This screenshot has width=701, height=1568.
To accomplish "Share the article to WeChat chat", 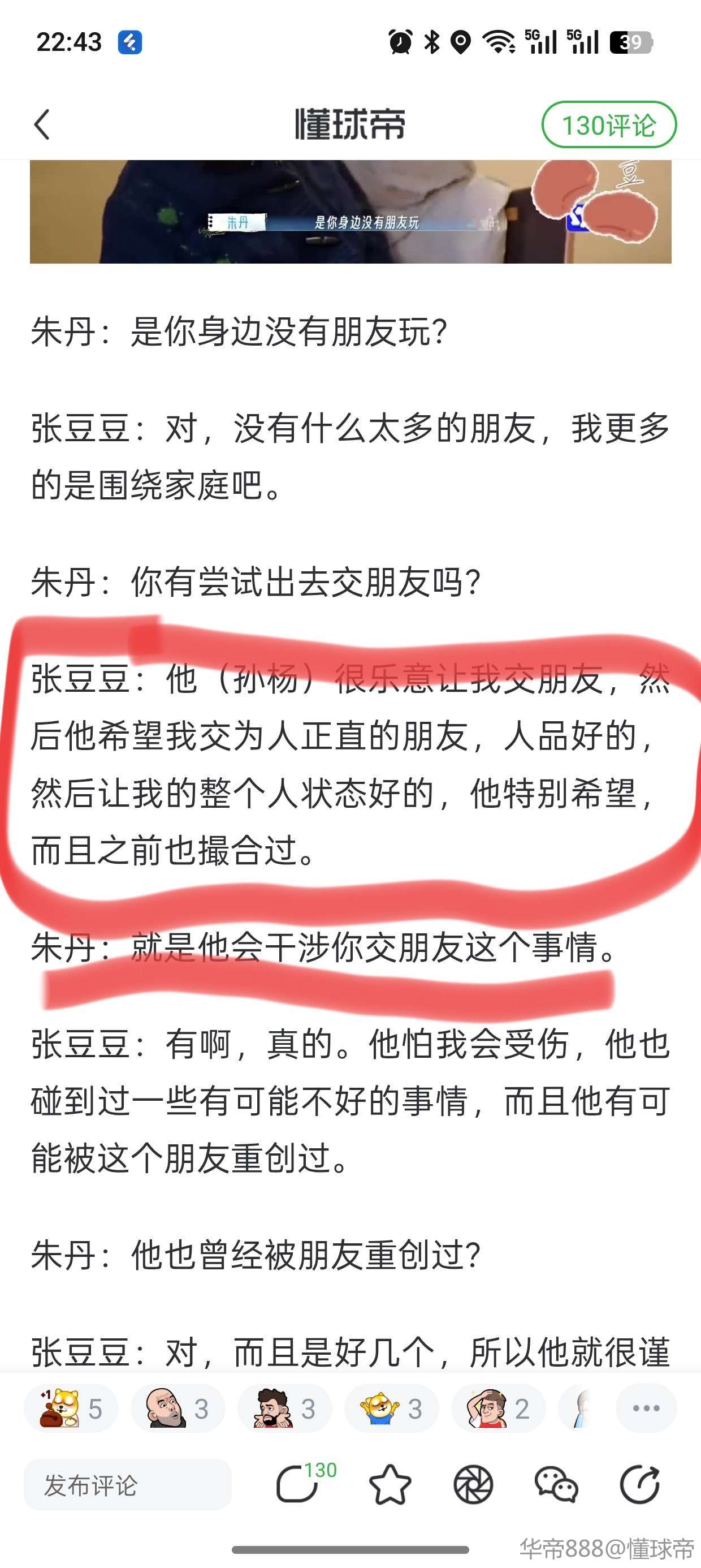I will point(556,1485).
